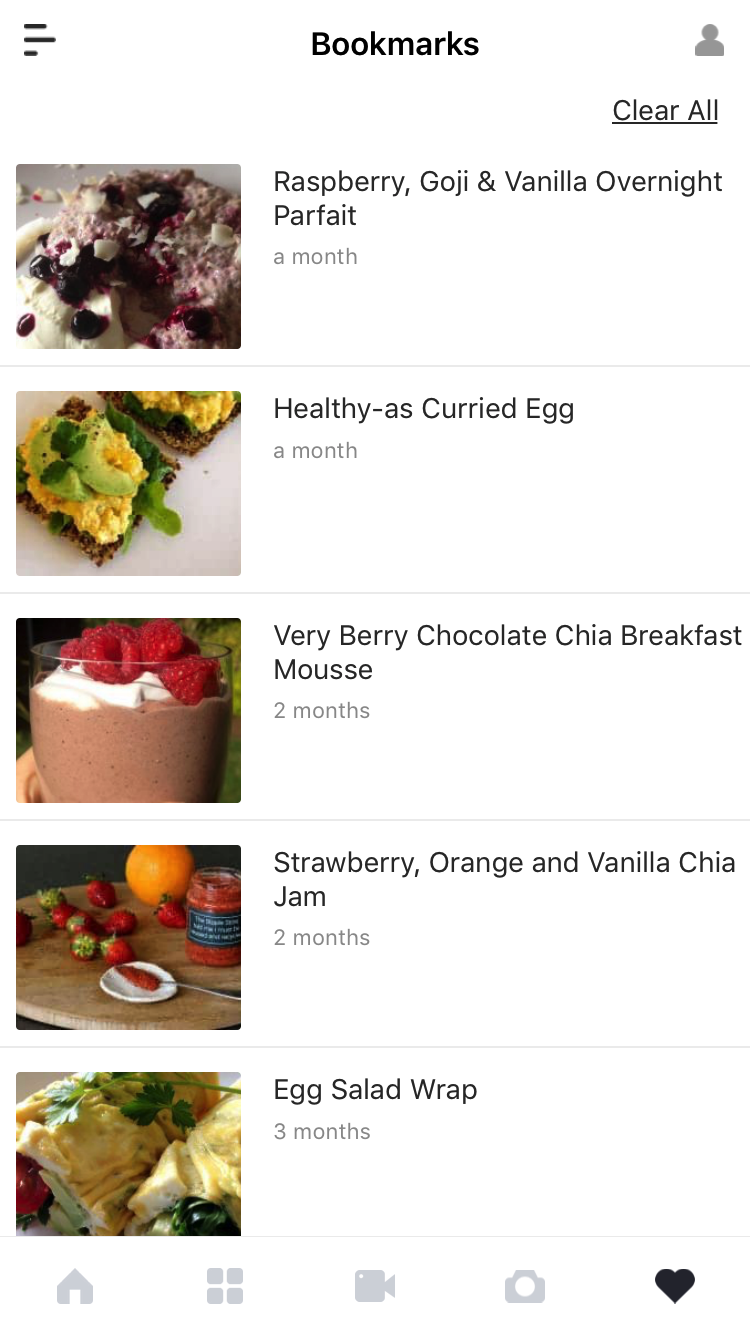Open Raspberry, Goji & Vanilla Overnight Parfait recipe
The height and width of the screenshot is (1334, 750).
pos(497,198)
